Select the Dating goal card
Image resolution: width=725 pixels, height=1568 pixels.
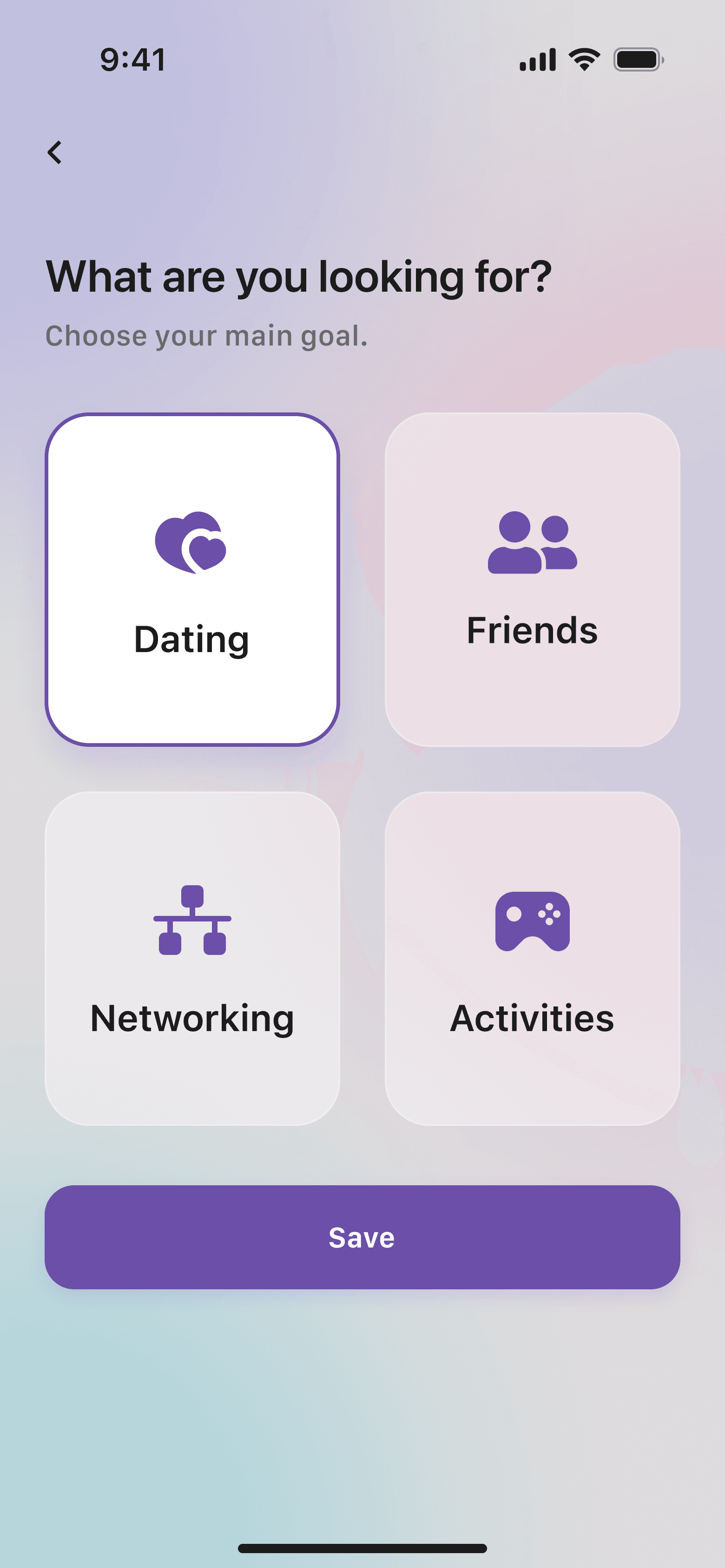tap(192, 580)
